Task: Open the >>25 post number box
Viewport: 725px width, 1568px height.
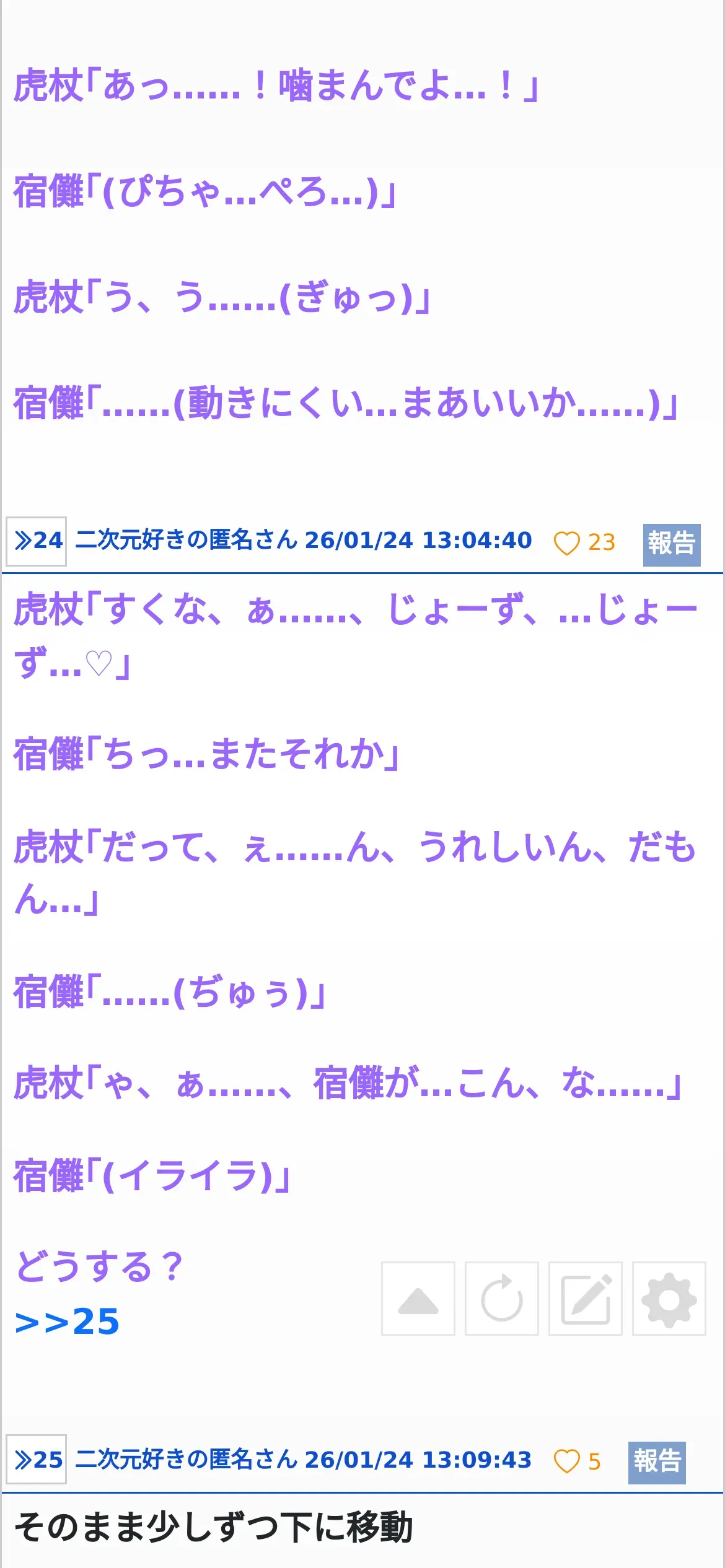Action: (36, 1459)
